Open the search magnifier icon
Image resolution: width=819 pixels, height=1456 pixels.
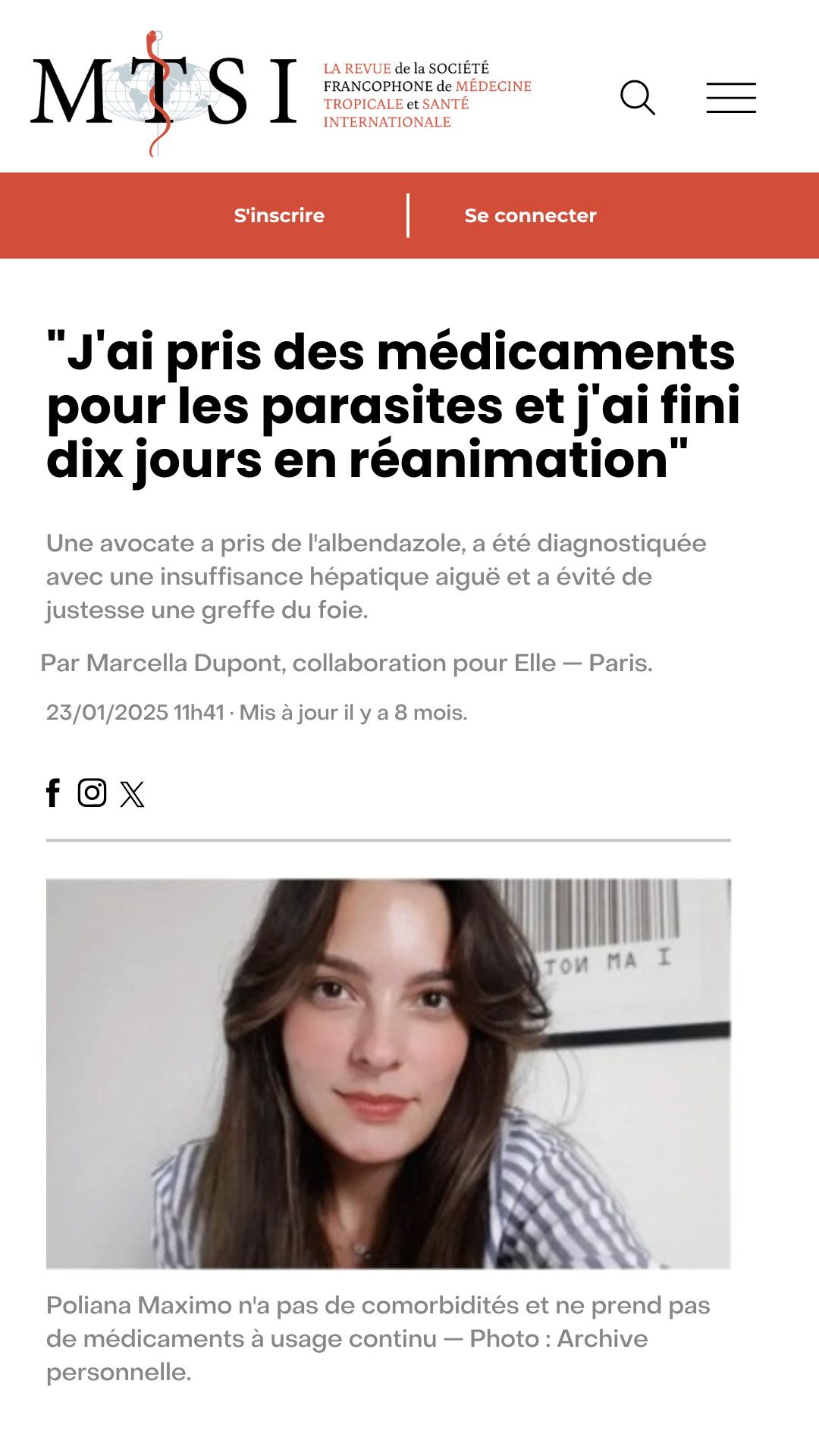click(637, 98)
